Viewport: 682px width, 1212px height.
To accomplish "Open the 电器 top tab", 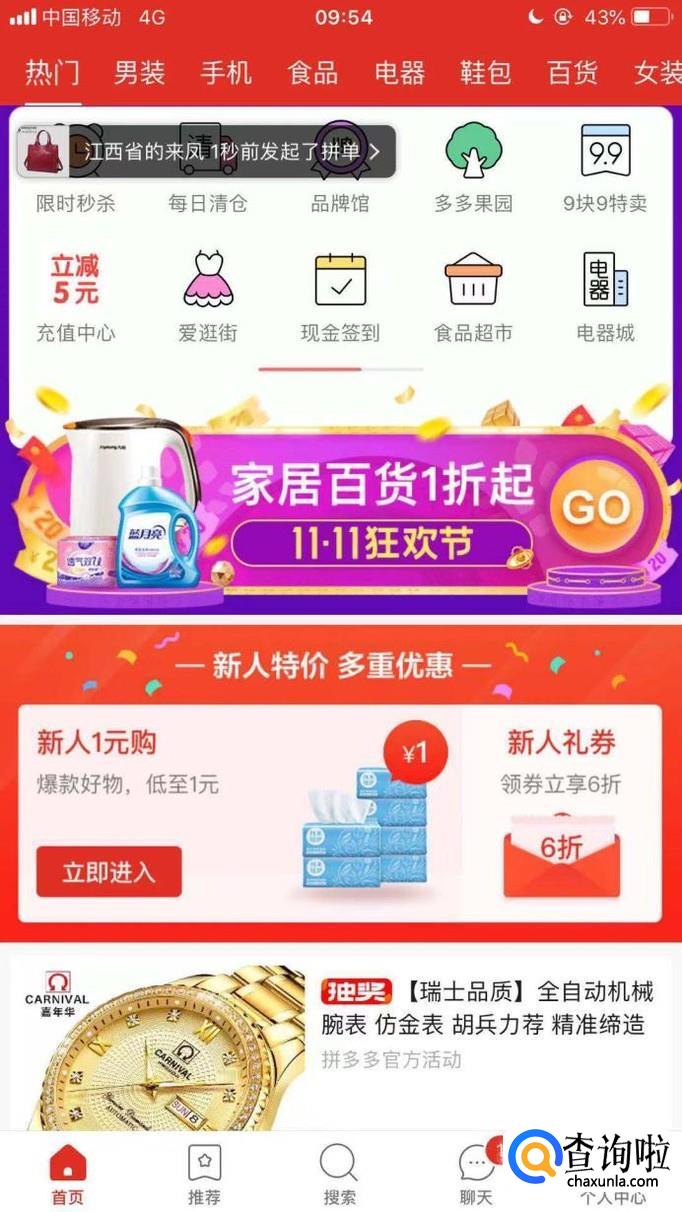I will pos(400,73).
